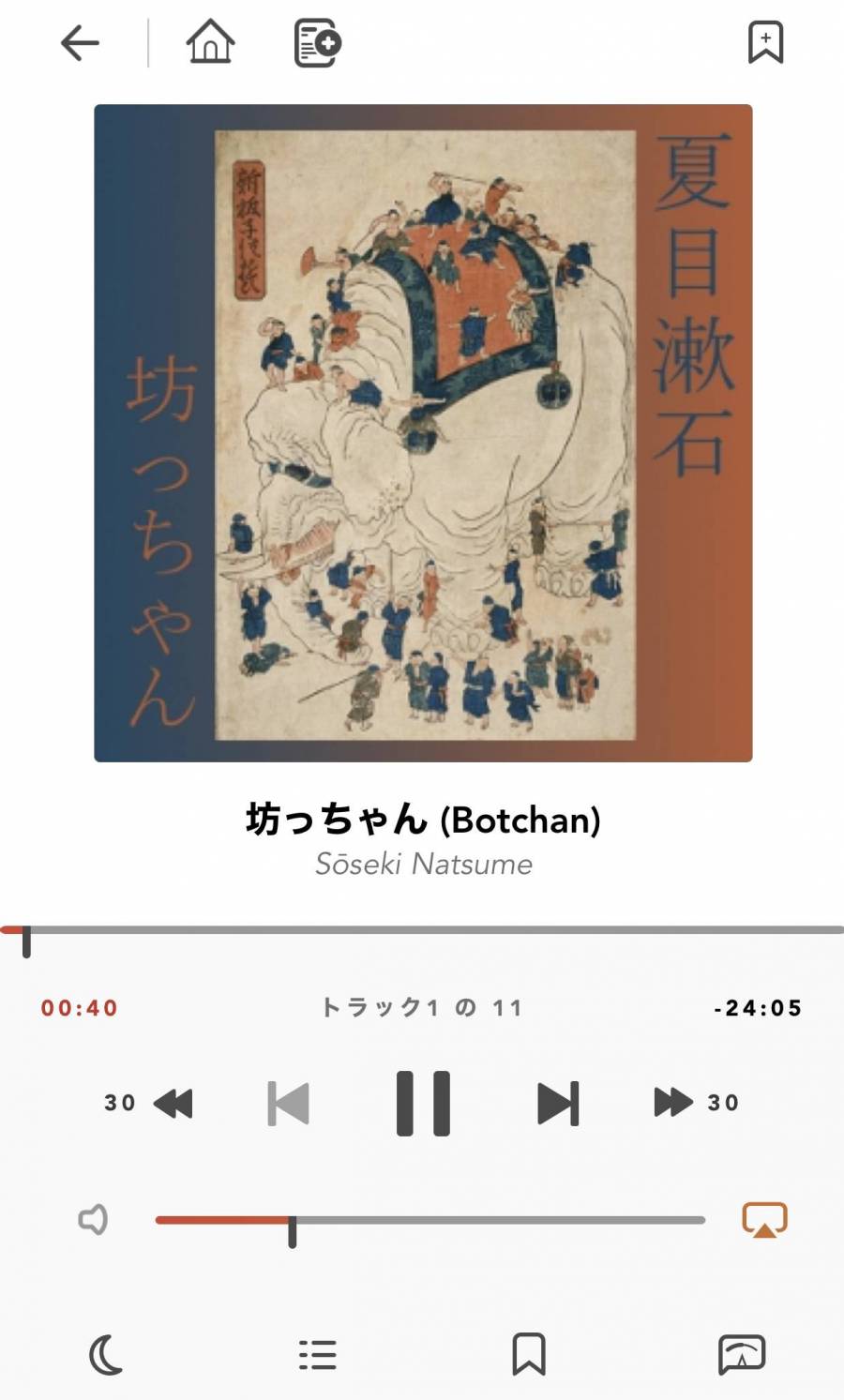This screenshot has width=844, height=1400.
Task: Pause the audiobook playback
Action: pos(423,1103)
